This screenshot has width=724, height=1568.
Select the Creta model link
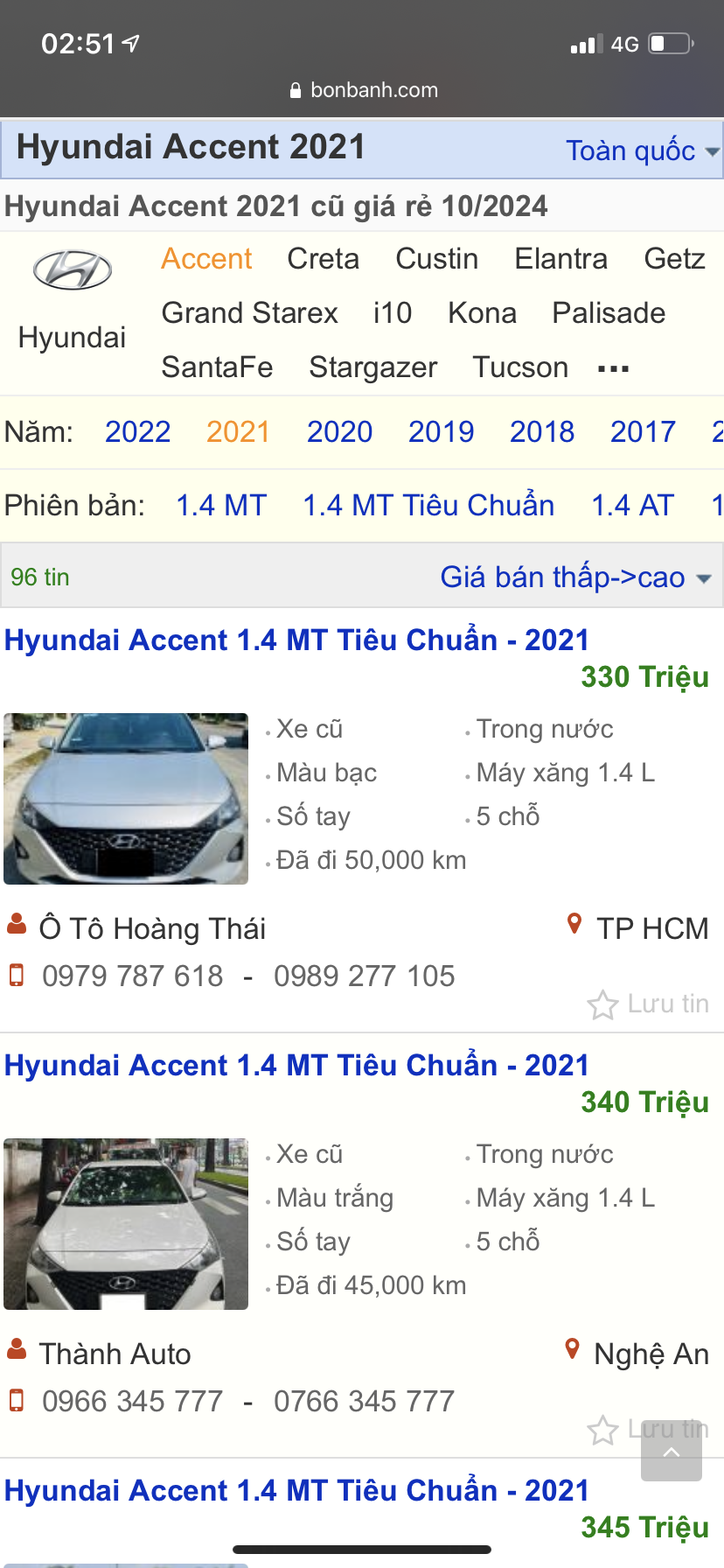click(323, 259)
